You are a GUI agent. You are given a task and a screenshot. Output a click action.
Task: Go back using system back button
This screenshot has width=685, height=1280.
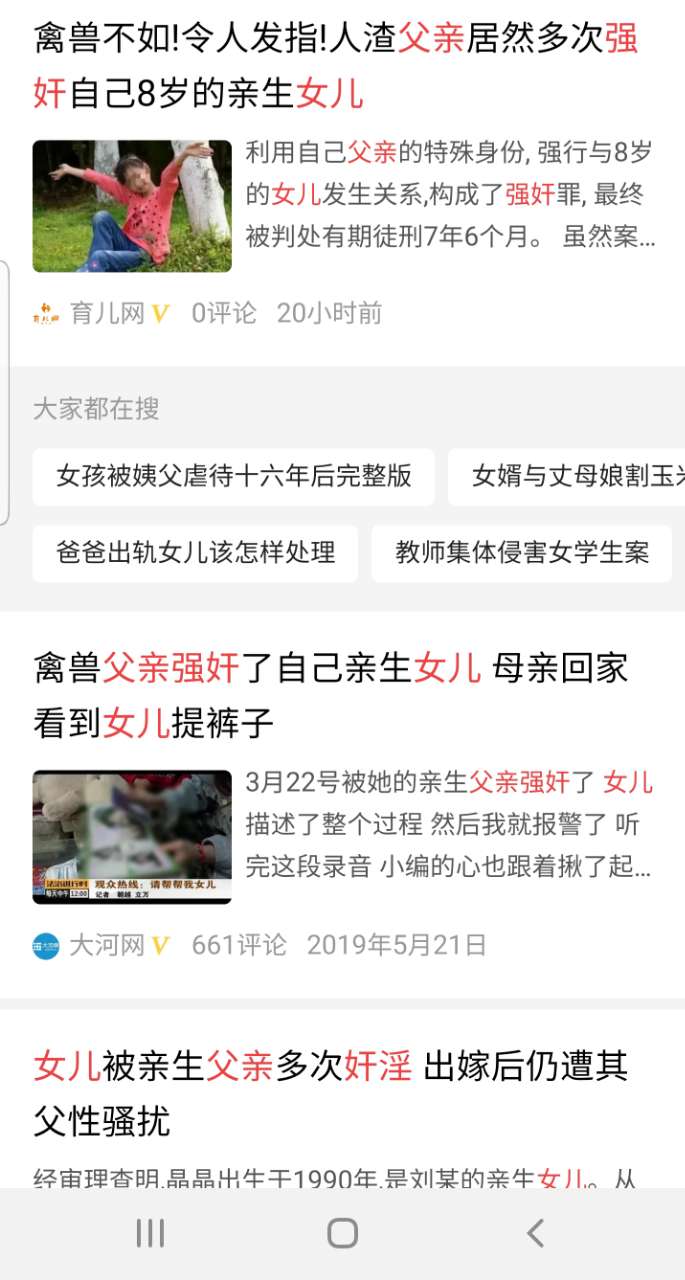tap(535, 1233)
